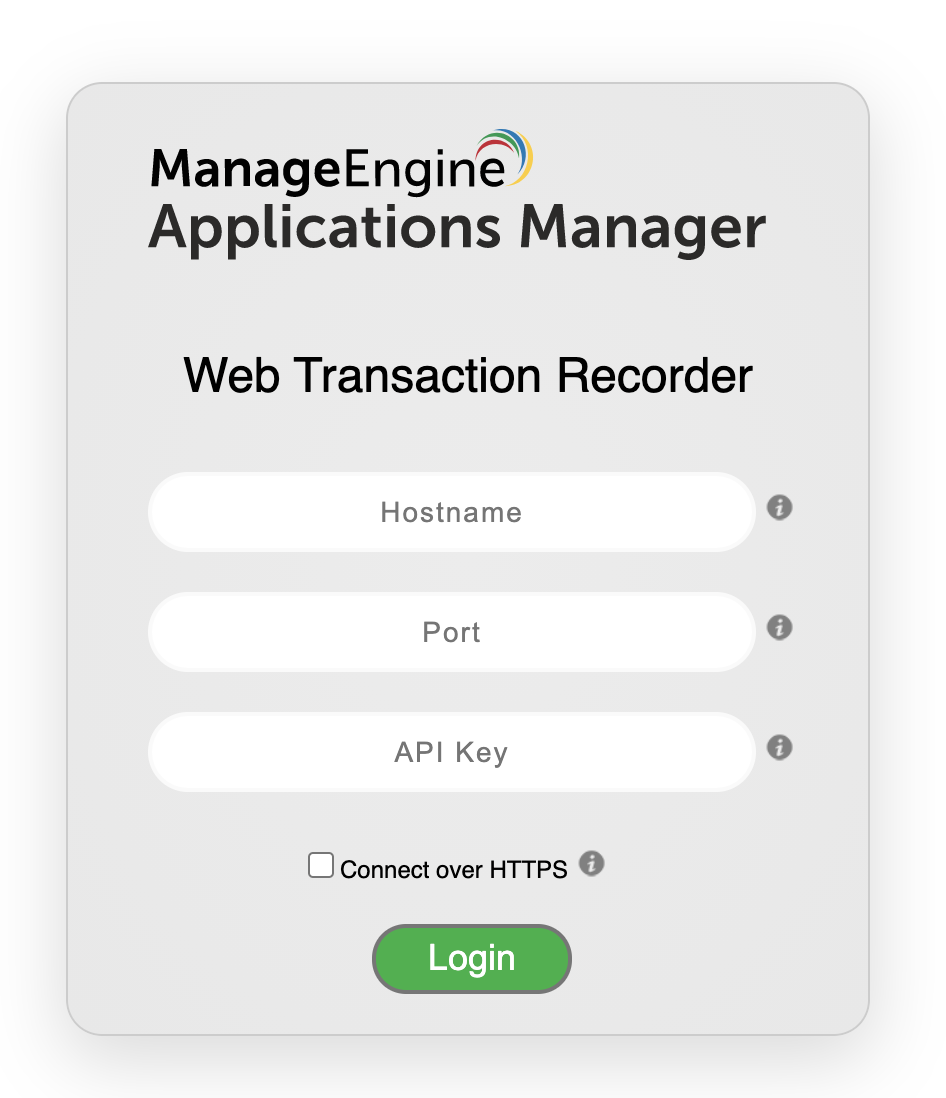Tap the green Login button
This screenshot has height=1098, width=946.
tap(472, 958)
